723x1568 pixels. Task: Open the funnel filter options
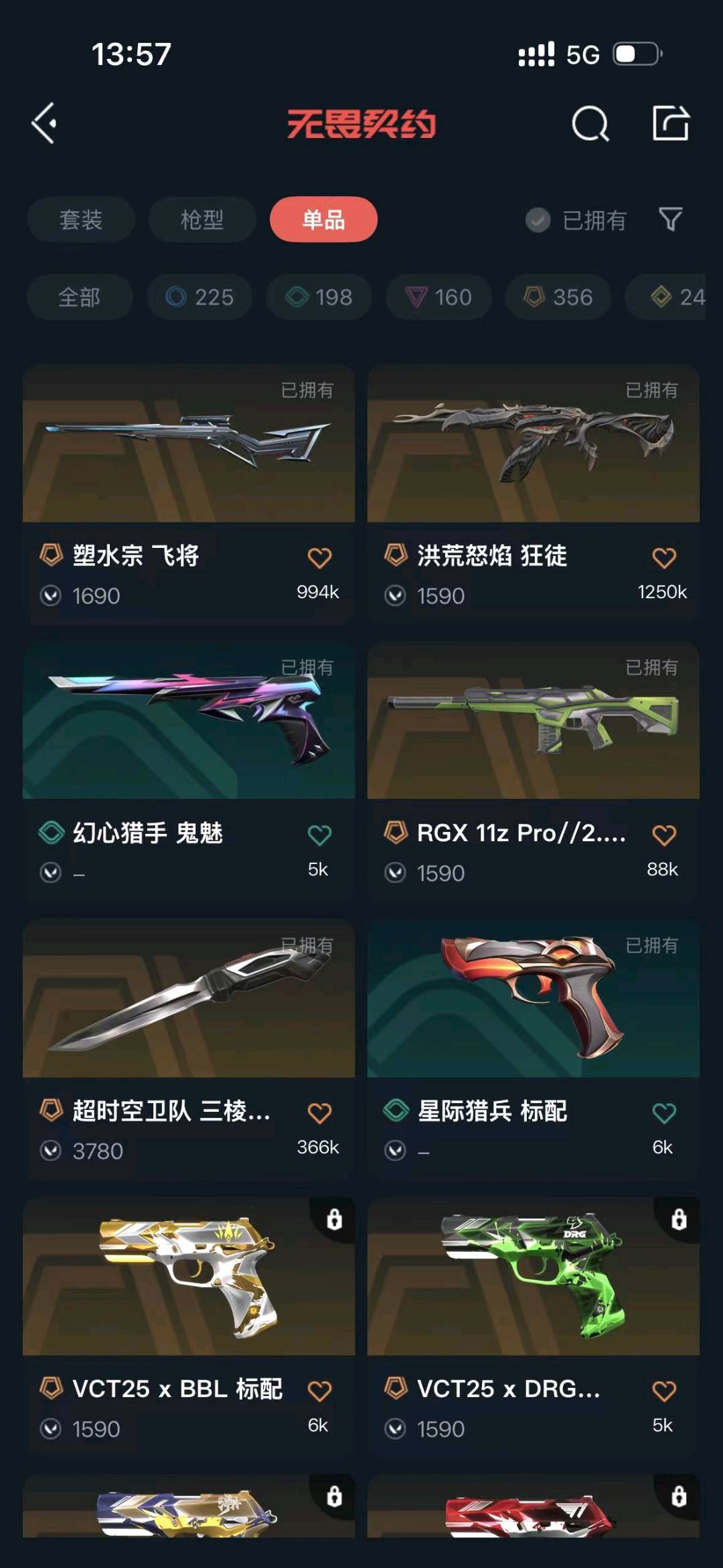[671, 220]
